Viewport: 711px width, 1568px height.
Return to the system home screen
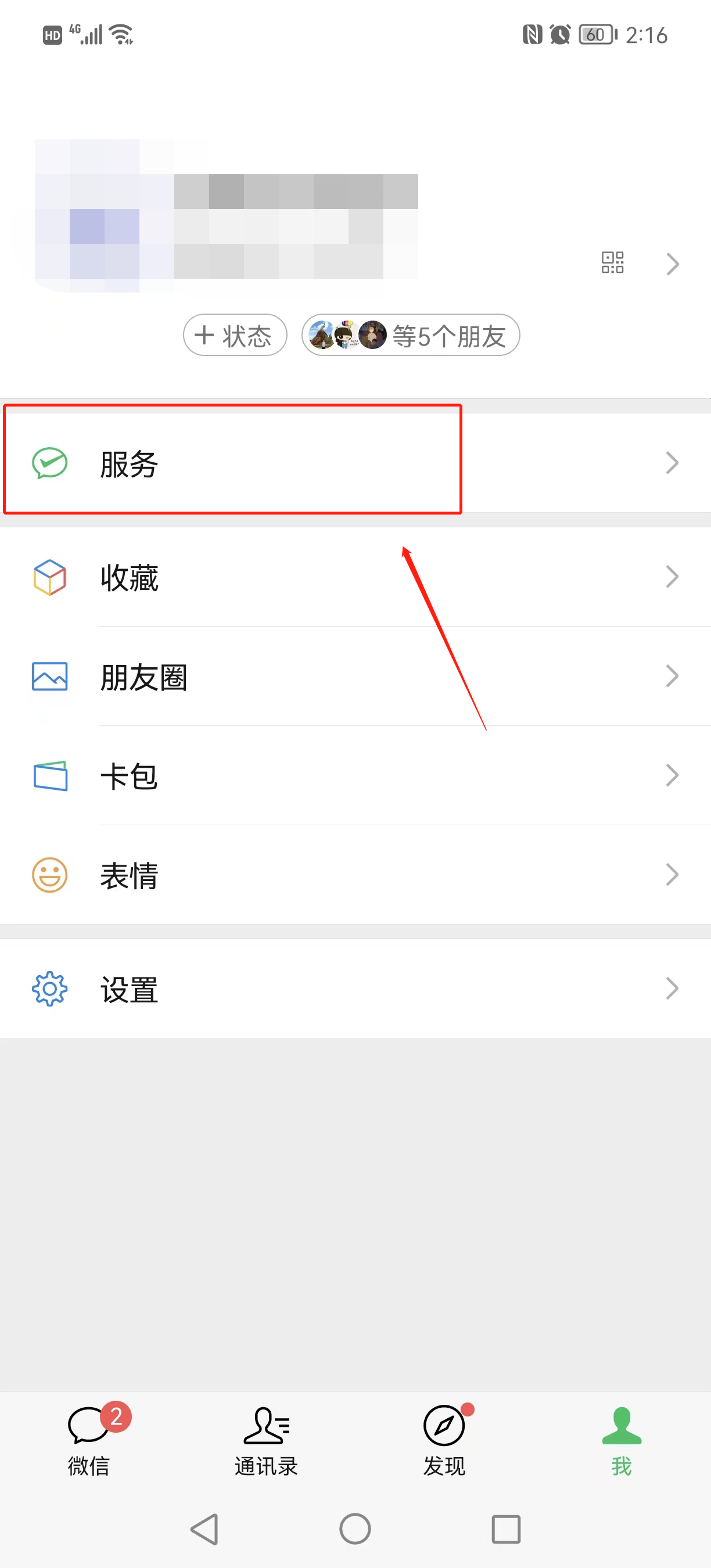355,1529
